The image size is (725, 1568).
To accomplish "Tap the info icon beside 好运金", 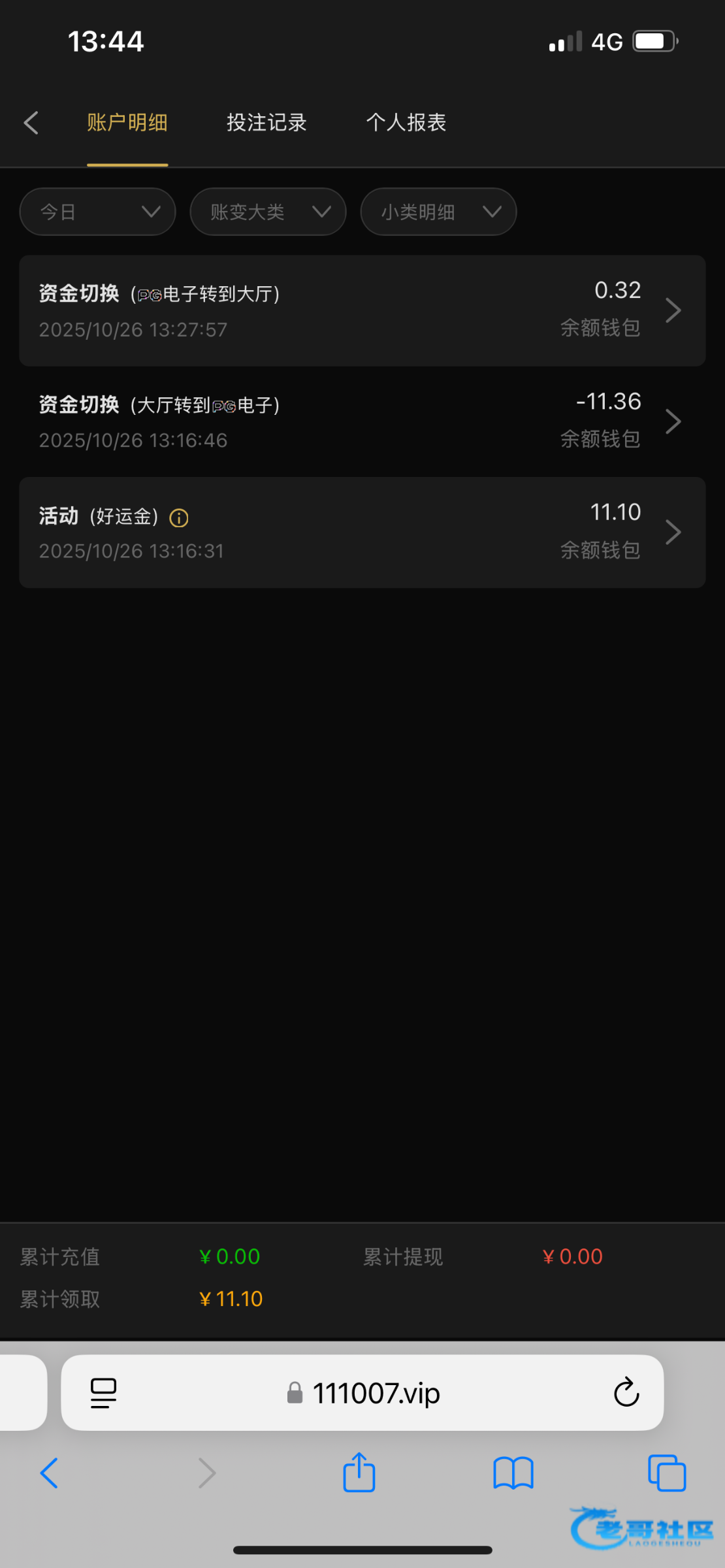I will click(179, 518).
